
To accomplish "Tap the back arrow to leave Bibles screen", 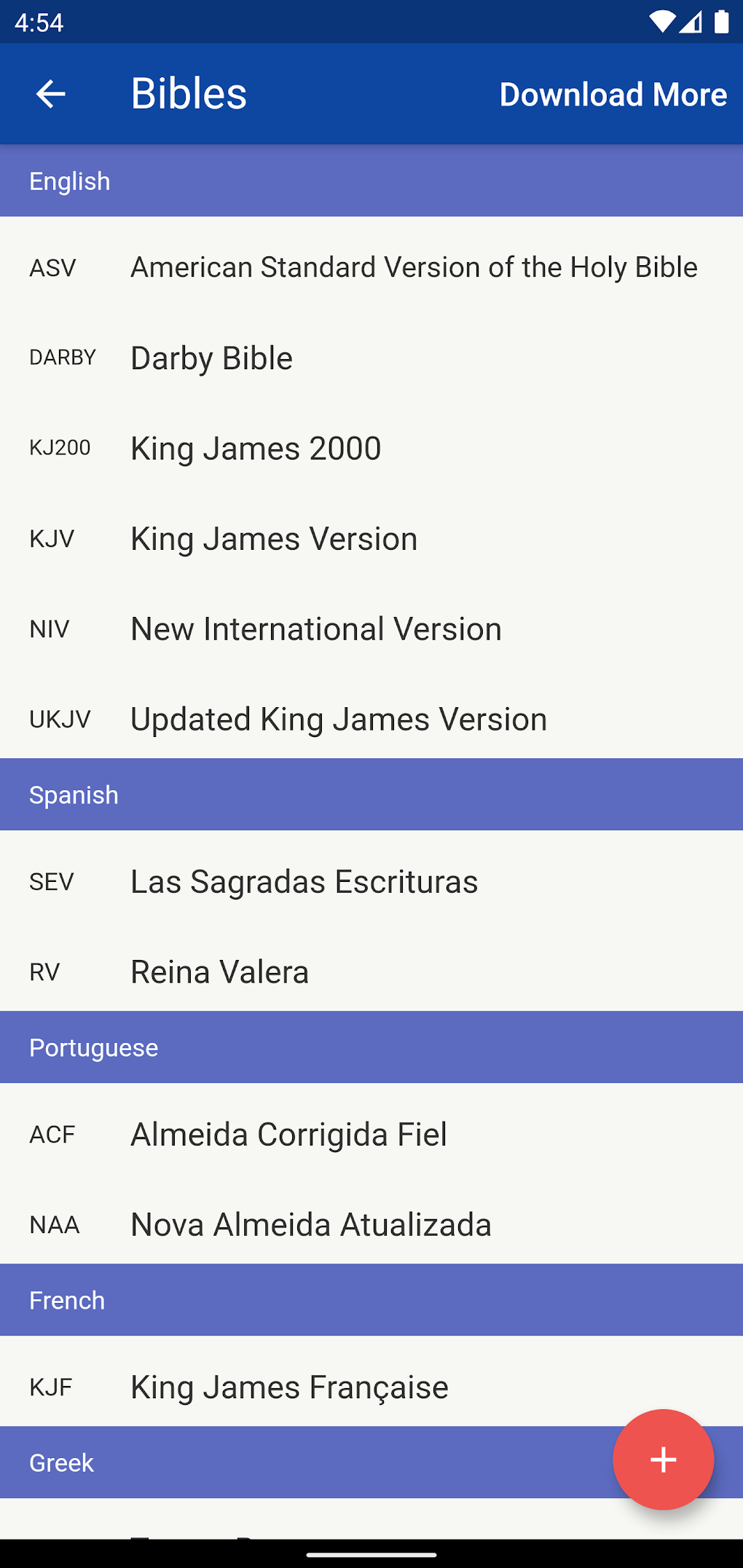I will (x=50, y=94).
